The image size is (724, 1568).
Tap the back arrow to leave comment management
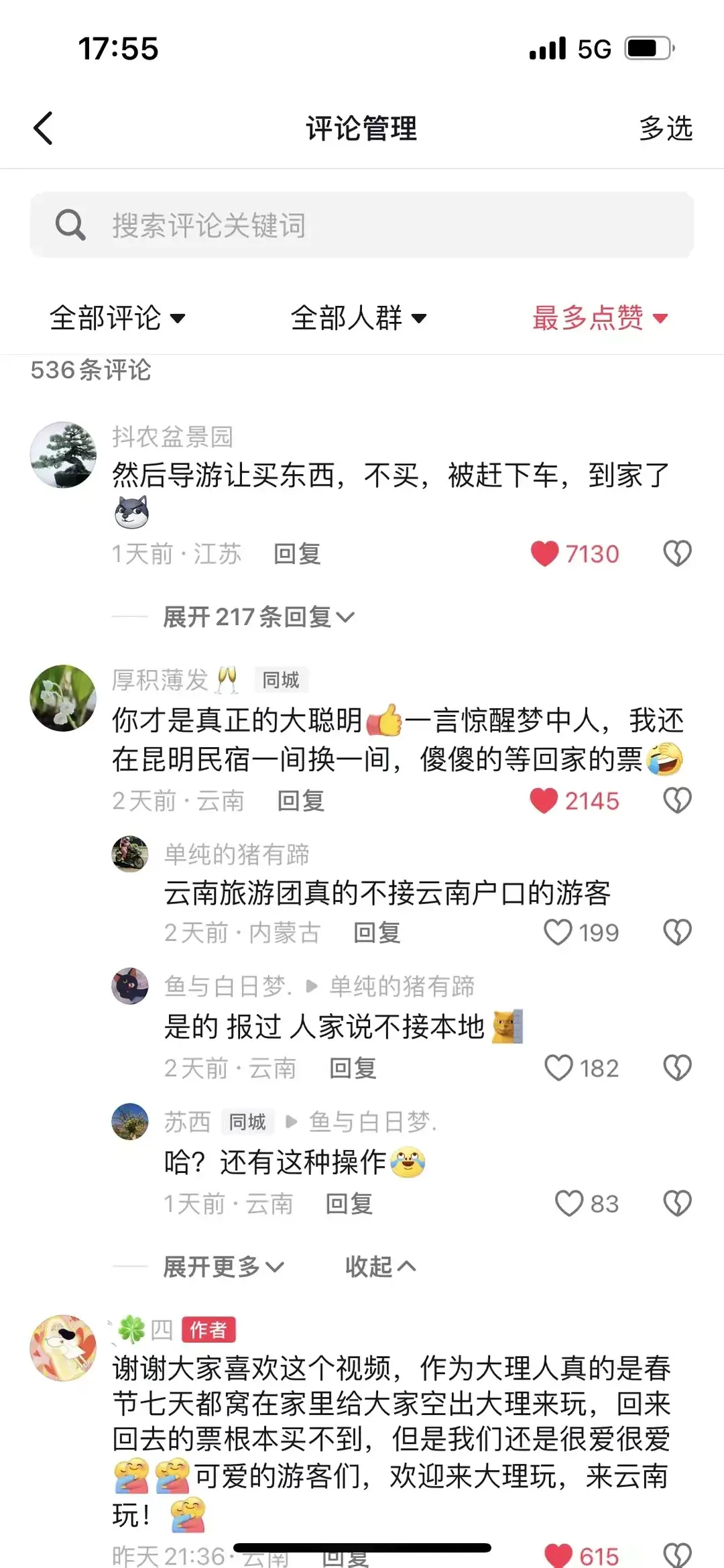click(x=43, y=127)
